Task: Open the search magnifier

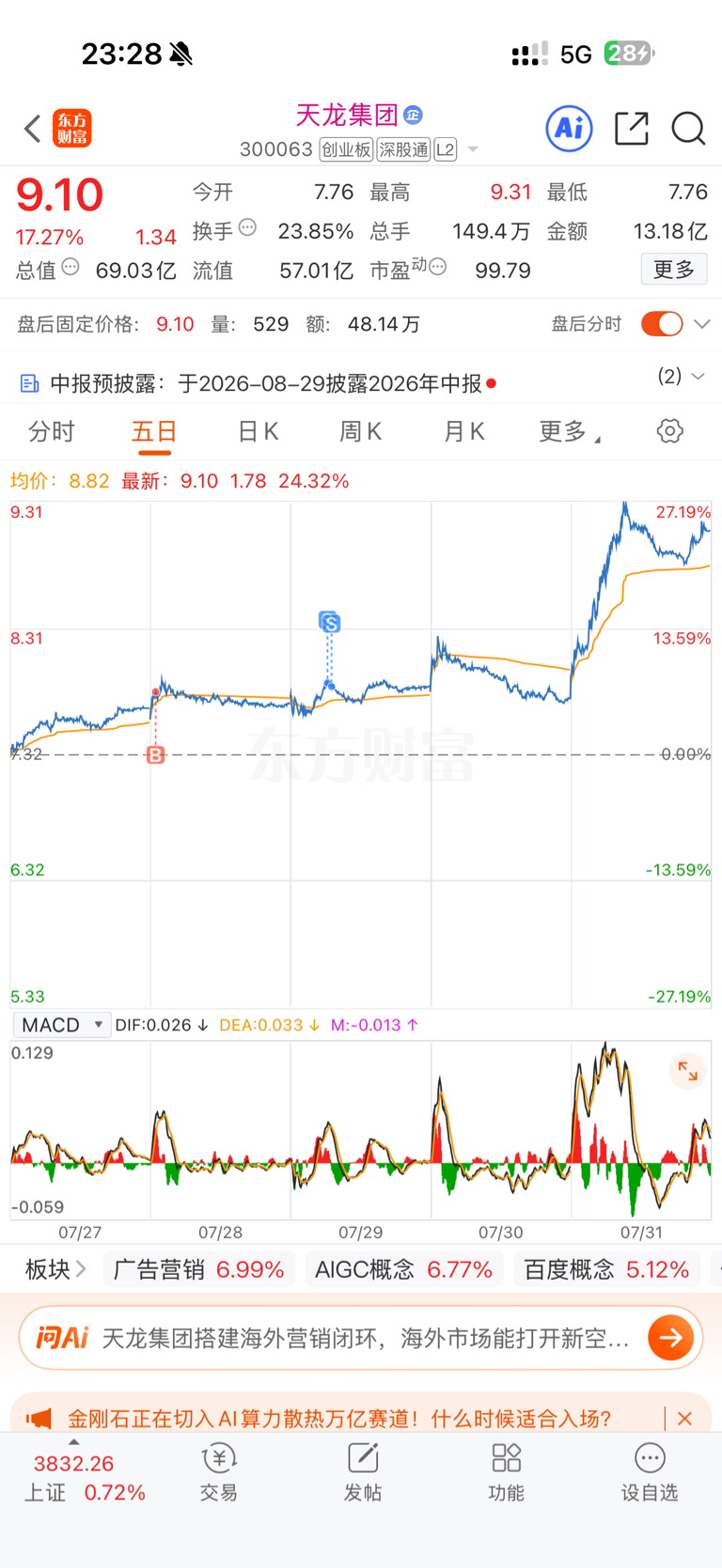Action: coord(688,128)
